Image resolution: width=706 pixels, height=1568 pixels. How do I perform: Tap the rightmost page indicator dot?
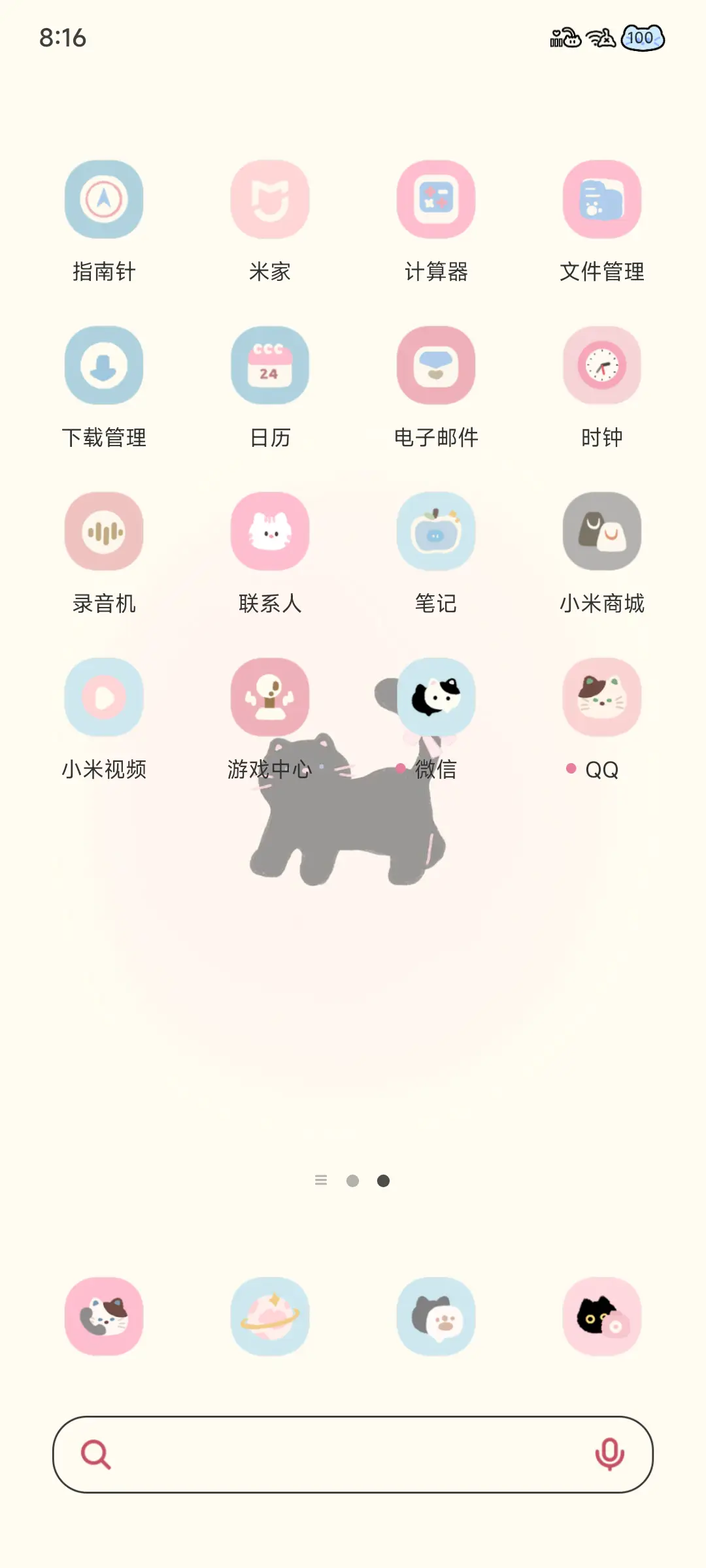pyautogui.click(x=383, y=1181)
